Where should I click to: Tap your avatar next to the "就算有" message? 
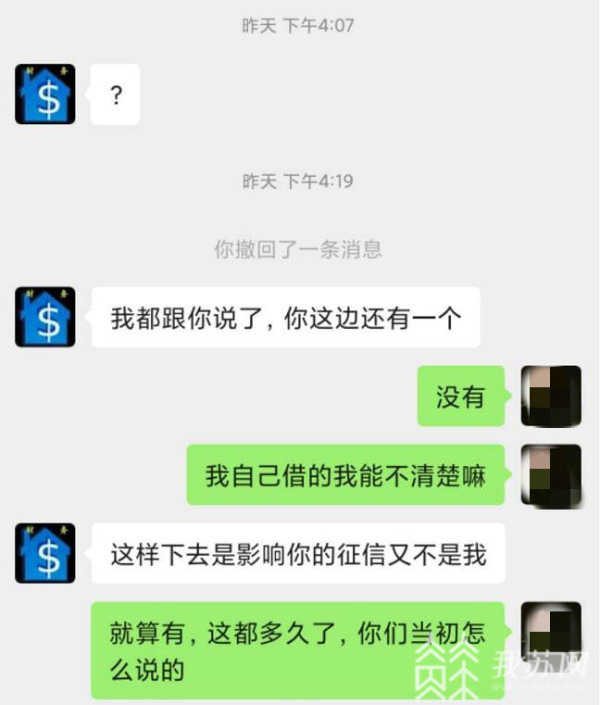coord(551,631)
